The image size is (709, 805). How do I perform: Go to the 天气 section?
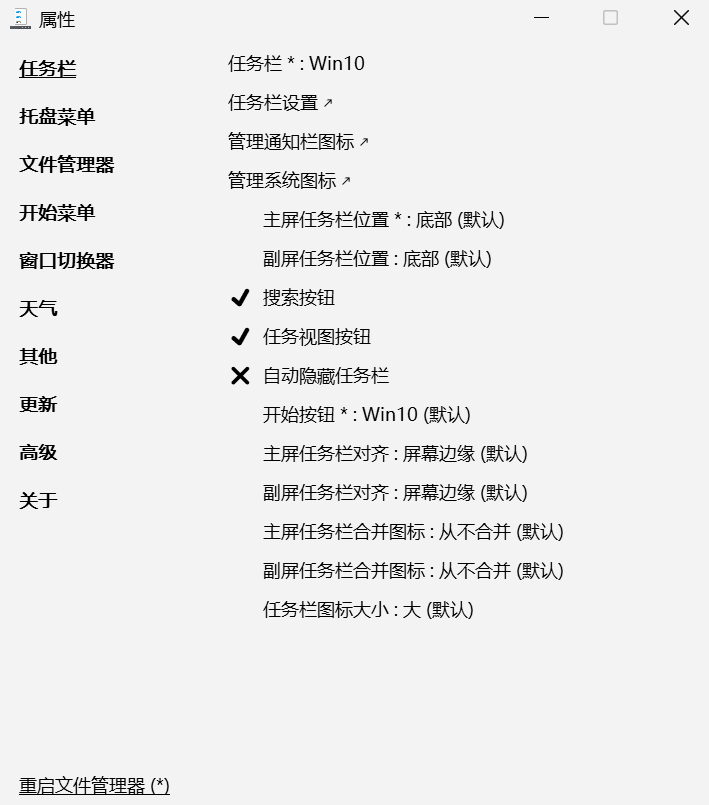coord(38,309)
